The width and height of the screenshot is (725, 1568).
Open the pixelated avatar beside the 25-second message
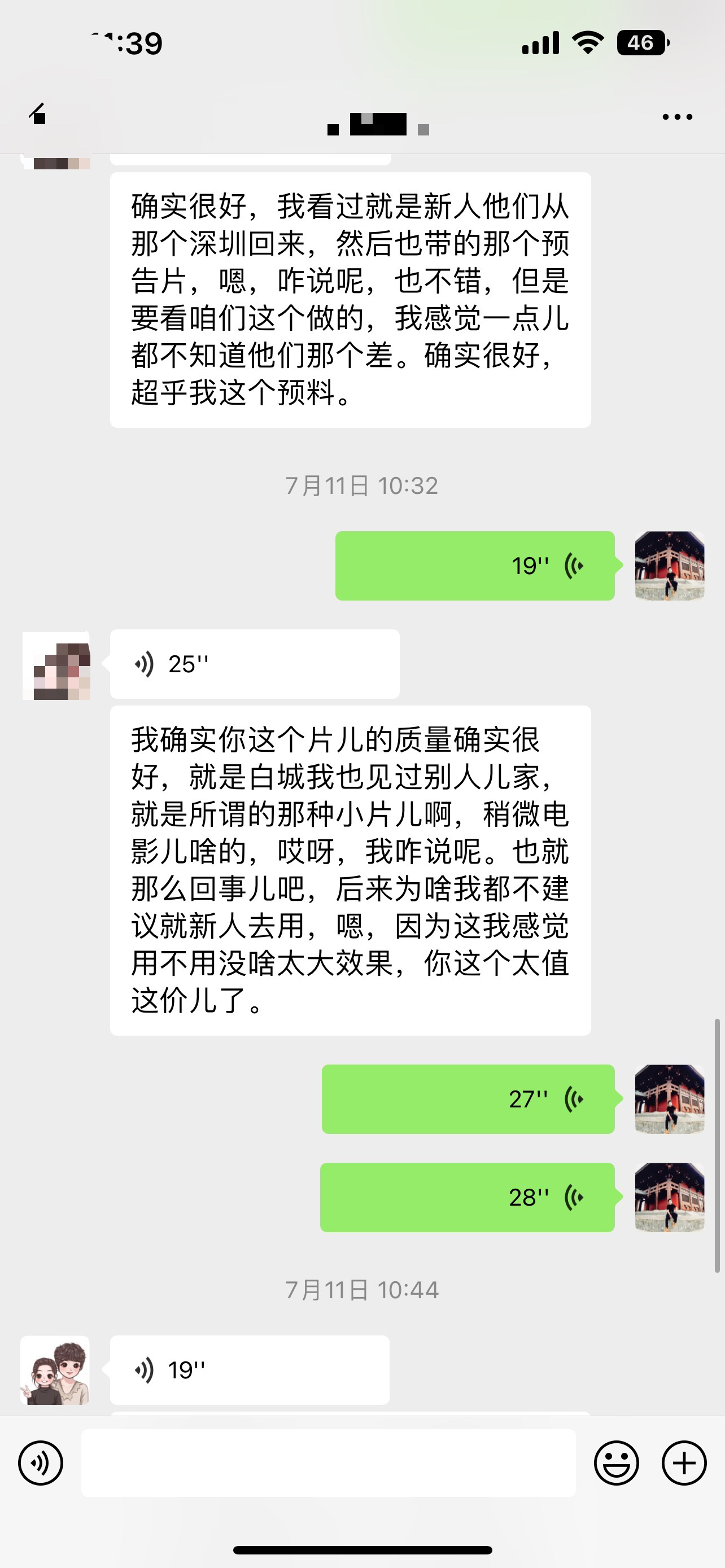pyautogui.click(x=56, y=665)
